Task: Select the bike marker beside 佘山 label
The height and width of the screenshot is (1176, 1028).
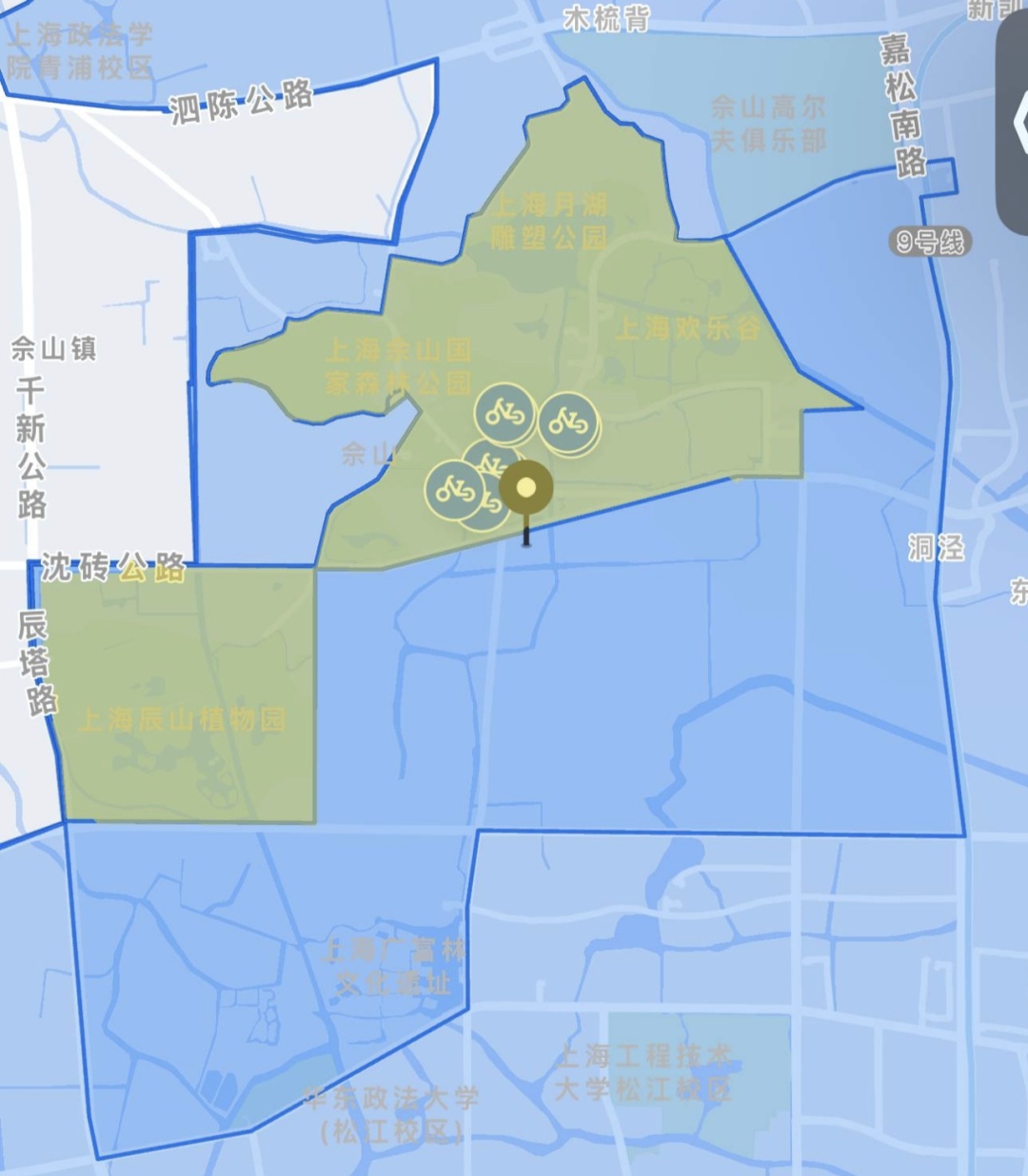Action: pos(454,490)
